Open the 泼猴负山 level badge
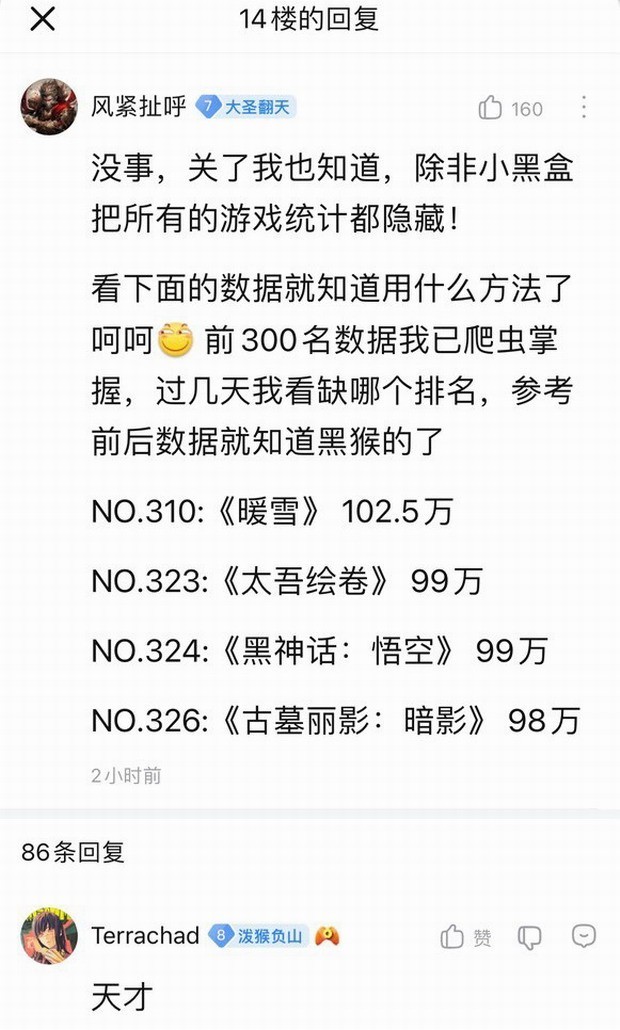Viewport: 620px width, 1030px height. click(259, 937)
